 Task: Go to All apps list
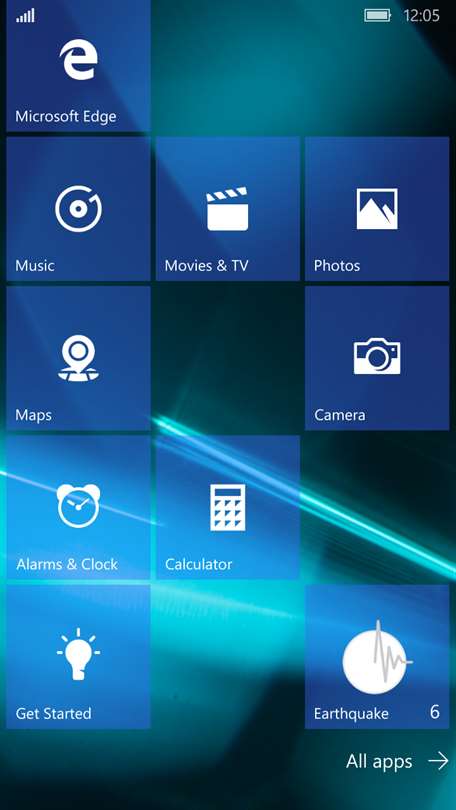397,761
